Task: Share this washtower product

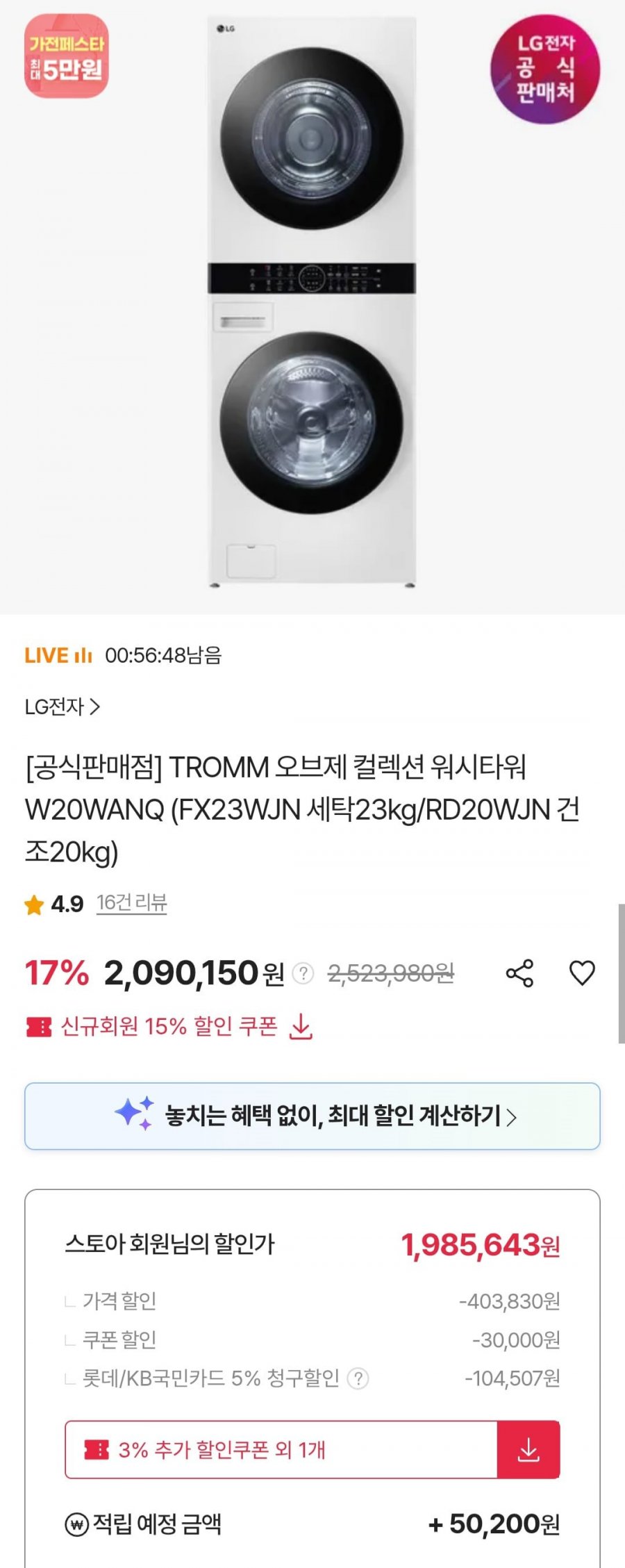Action: pyautogui.click(x=519, y=973)
